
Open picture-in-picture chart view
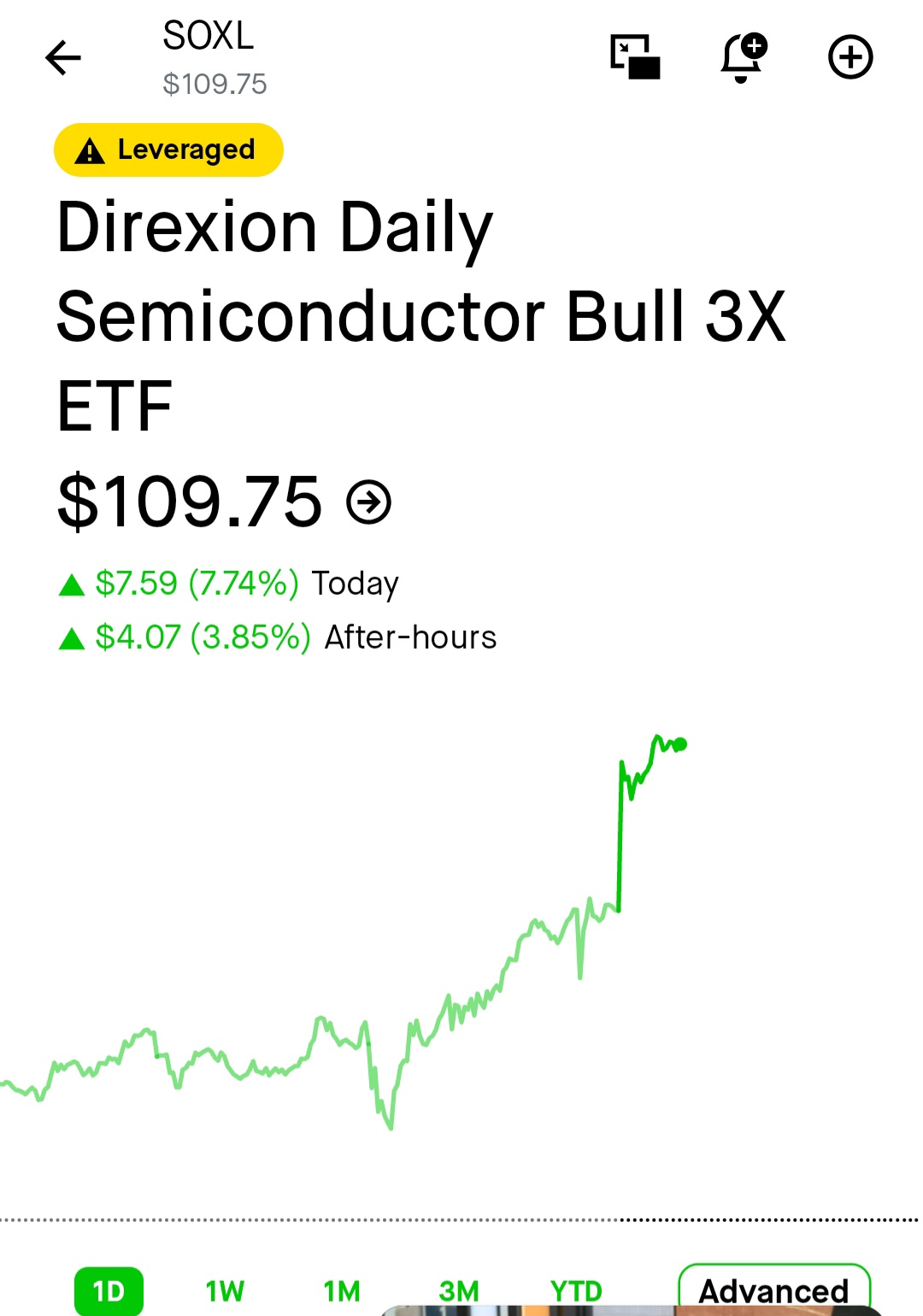click(x=635, y=57)
